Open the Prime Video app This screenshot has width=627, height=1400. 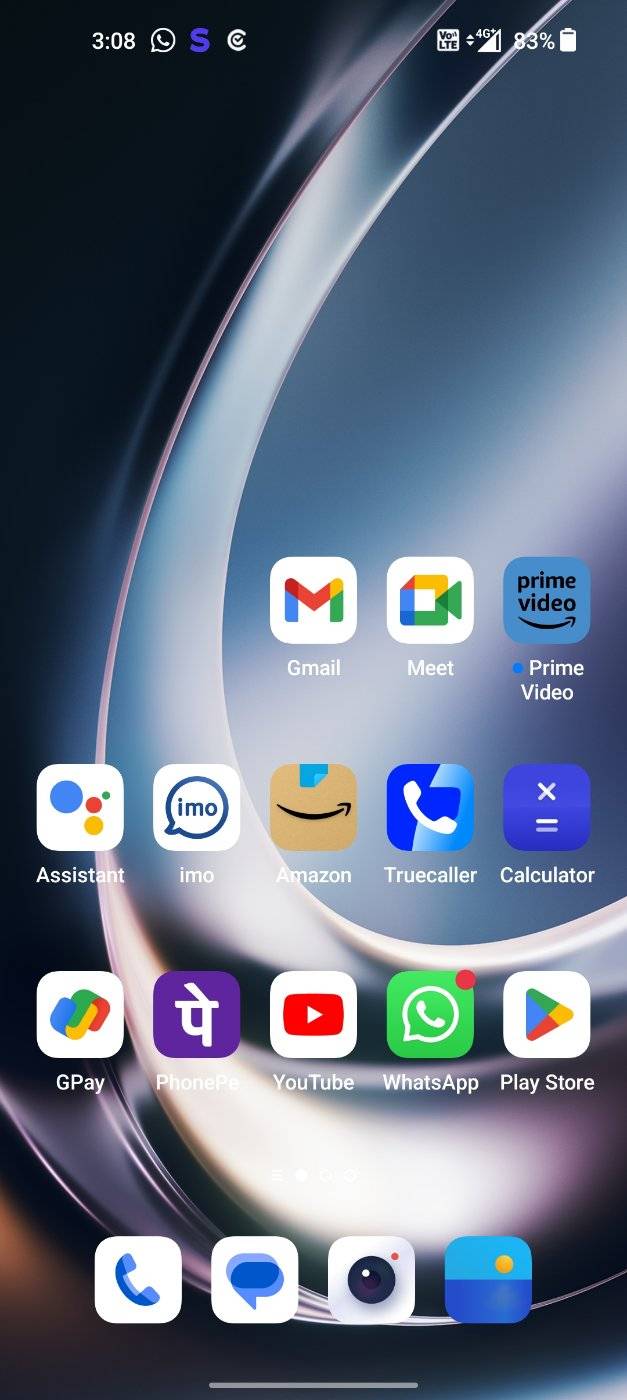(547, 600)
